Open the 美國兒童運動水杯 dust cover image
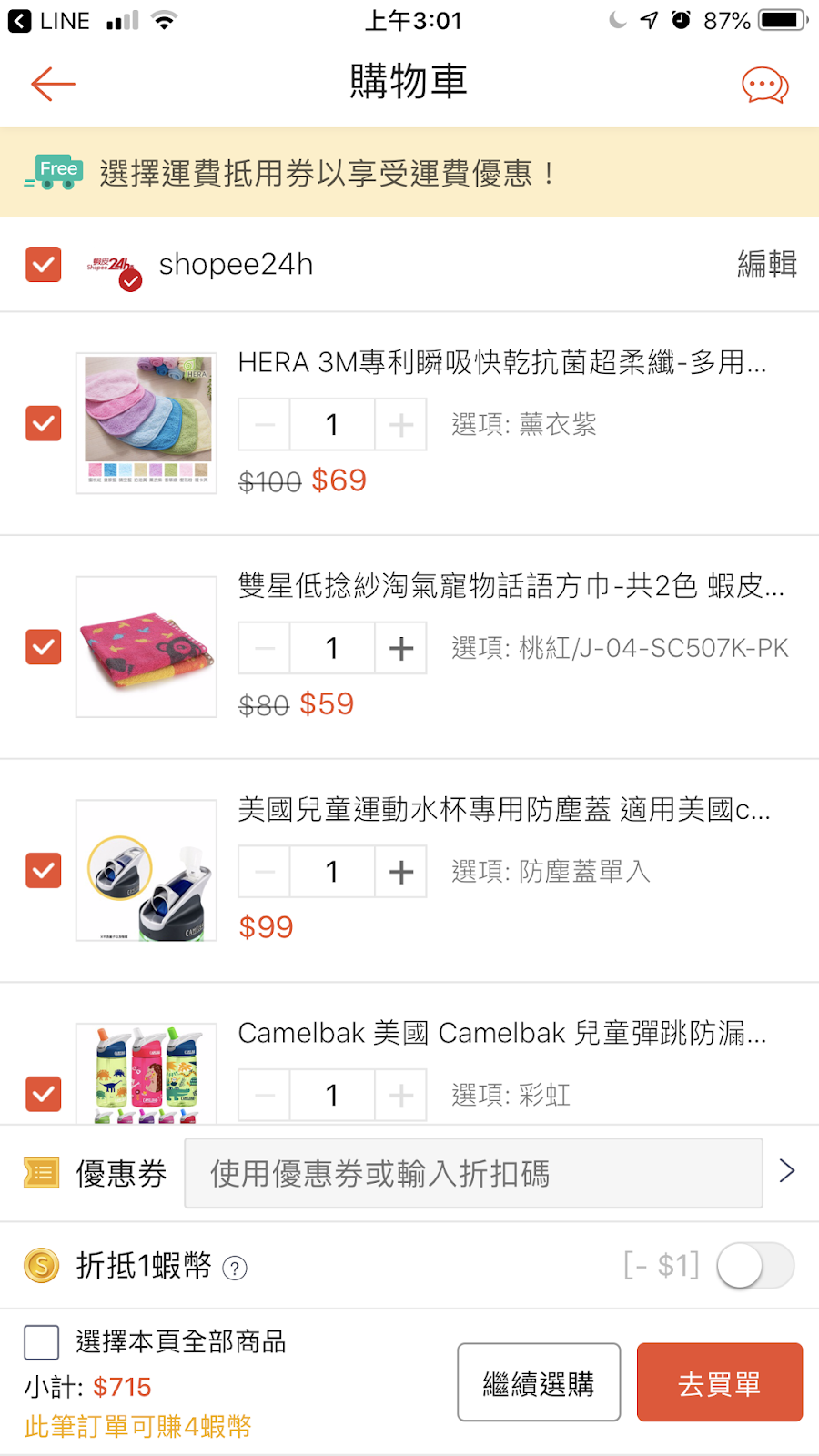This screenshot has height=1456, width=819. click(x=147, y=870)
